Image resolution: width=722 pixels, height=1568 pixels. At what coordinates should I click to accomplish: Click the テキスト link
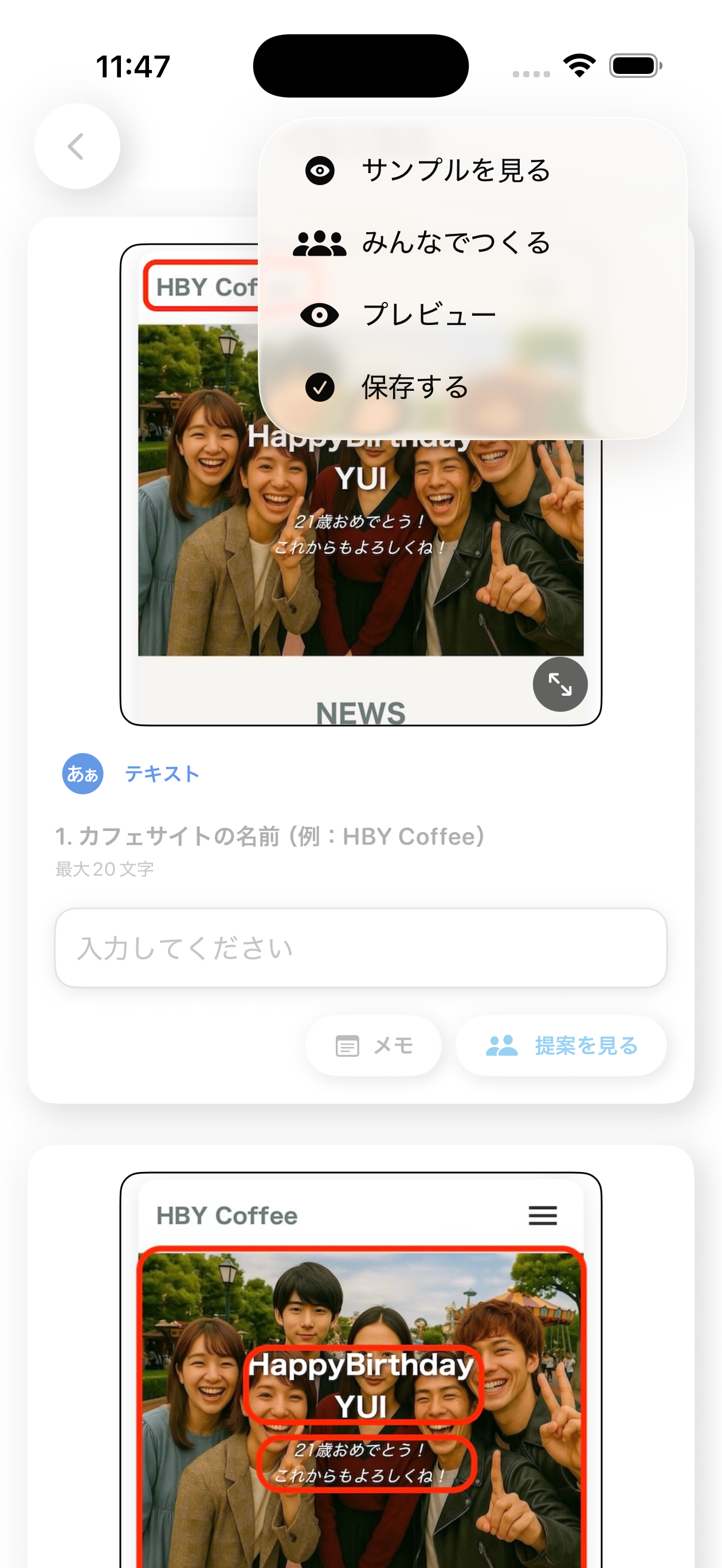[162, 774]
